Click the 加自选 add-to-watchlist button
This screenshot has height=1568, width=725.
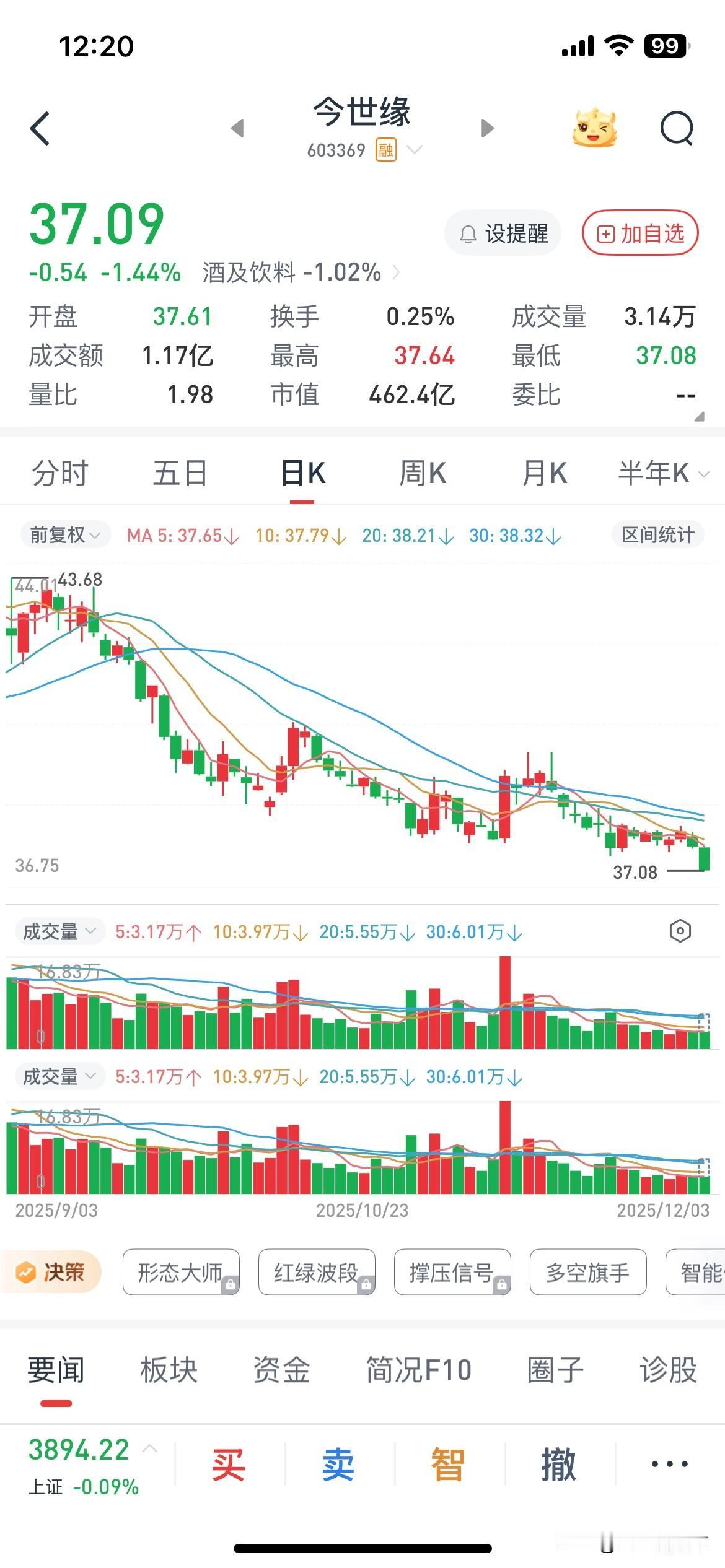click(639, 232)
